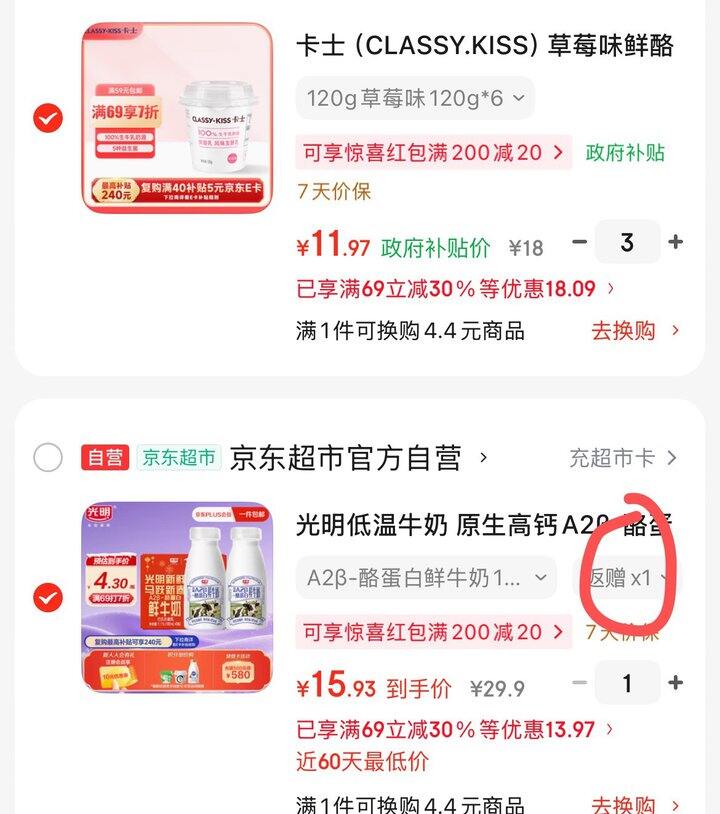Increase the yogurt quantity by one
The width and height of the screenshot is (720, 814).
tap(676, 242)
